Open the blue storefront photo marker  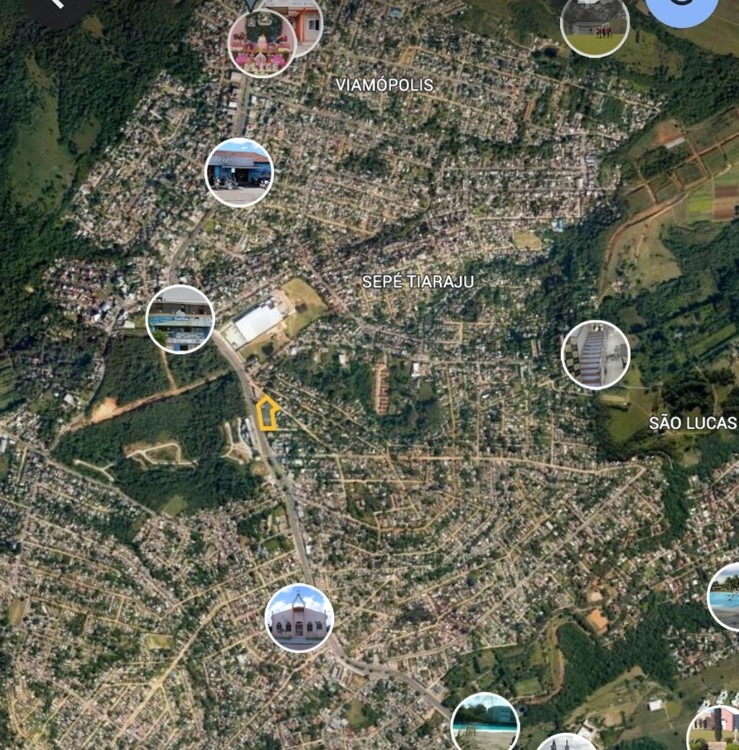click(180, 319)
